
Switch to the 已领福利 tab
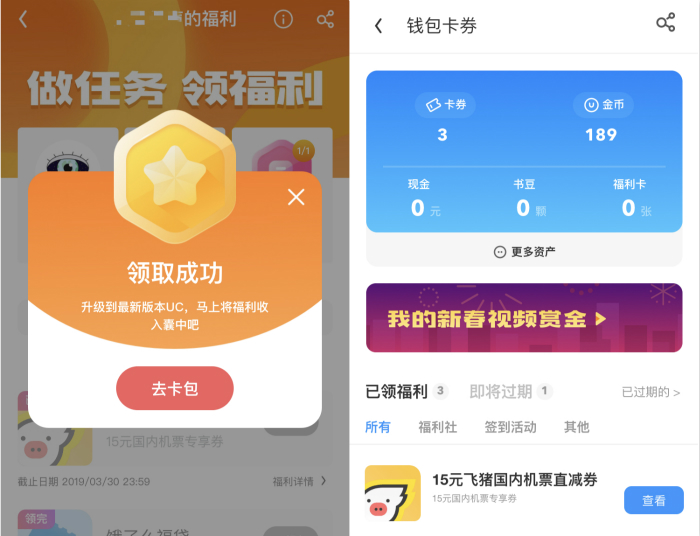click(x=396, y=391)
